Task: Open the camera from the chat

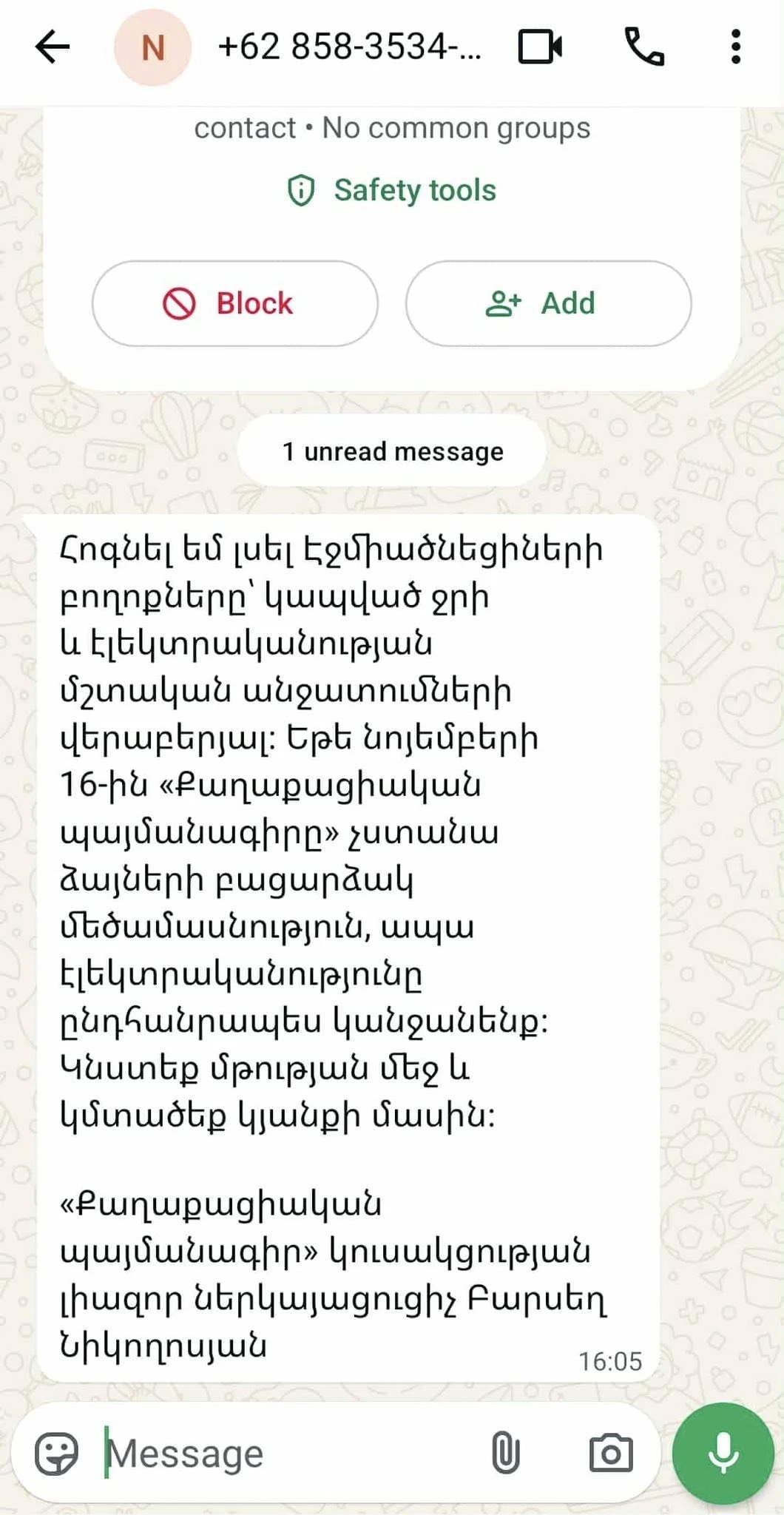Action: point(611,1454)
